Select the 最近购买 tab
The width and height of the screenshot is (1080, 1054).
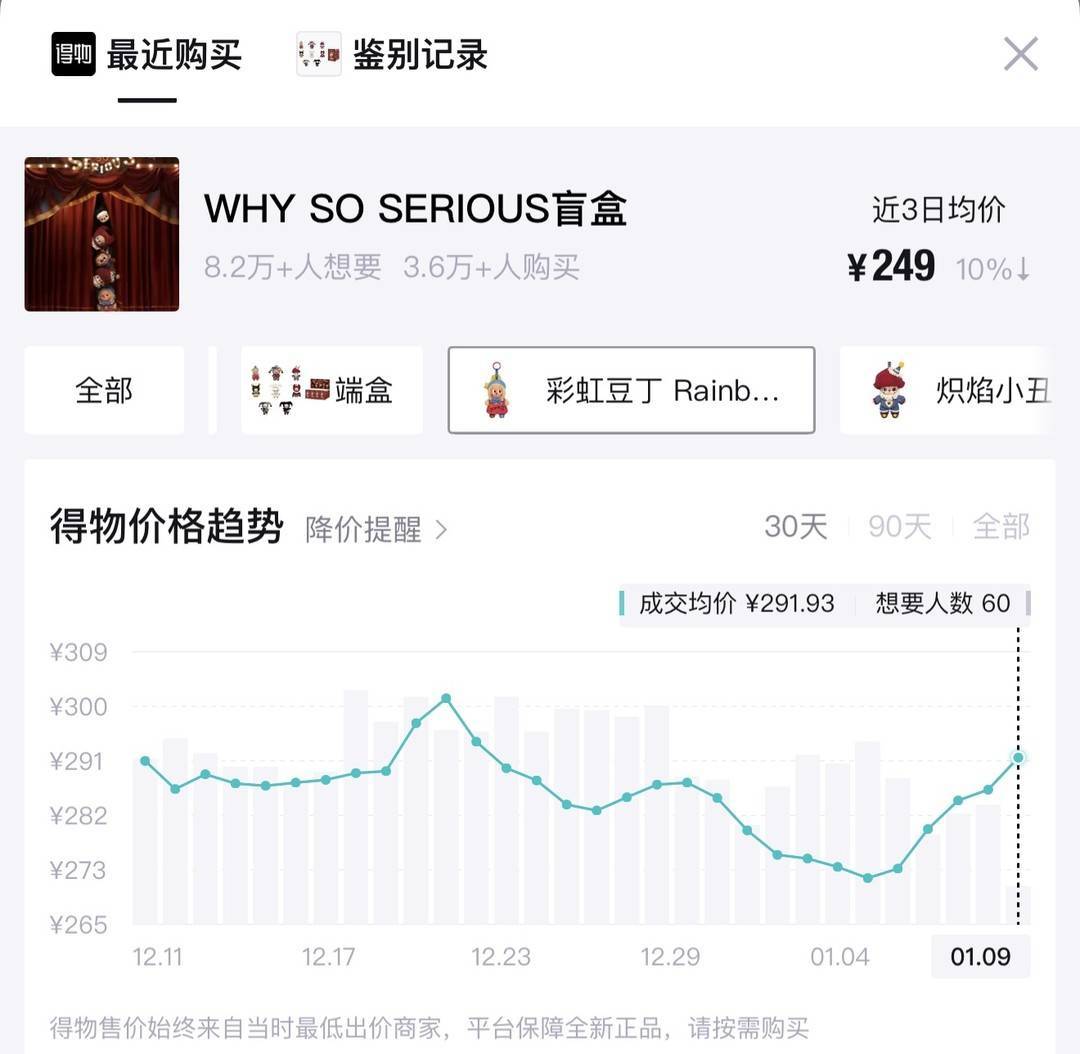pos(147,54)
